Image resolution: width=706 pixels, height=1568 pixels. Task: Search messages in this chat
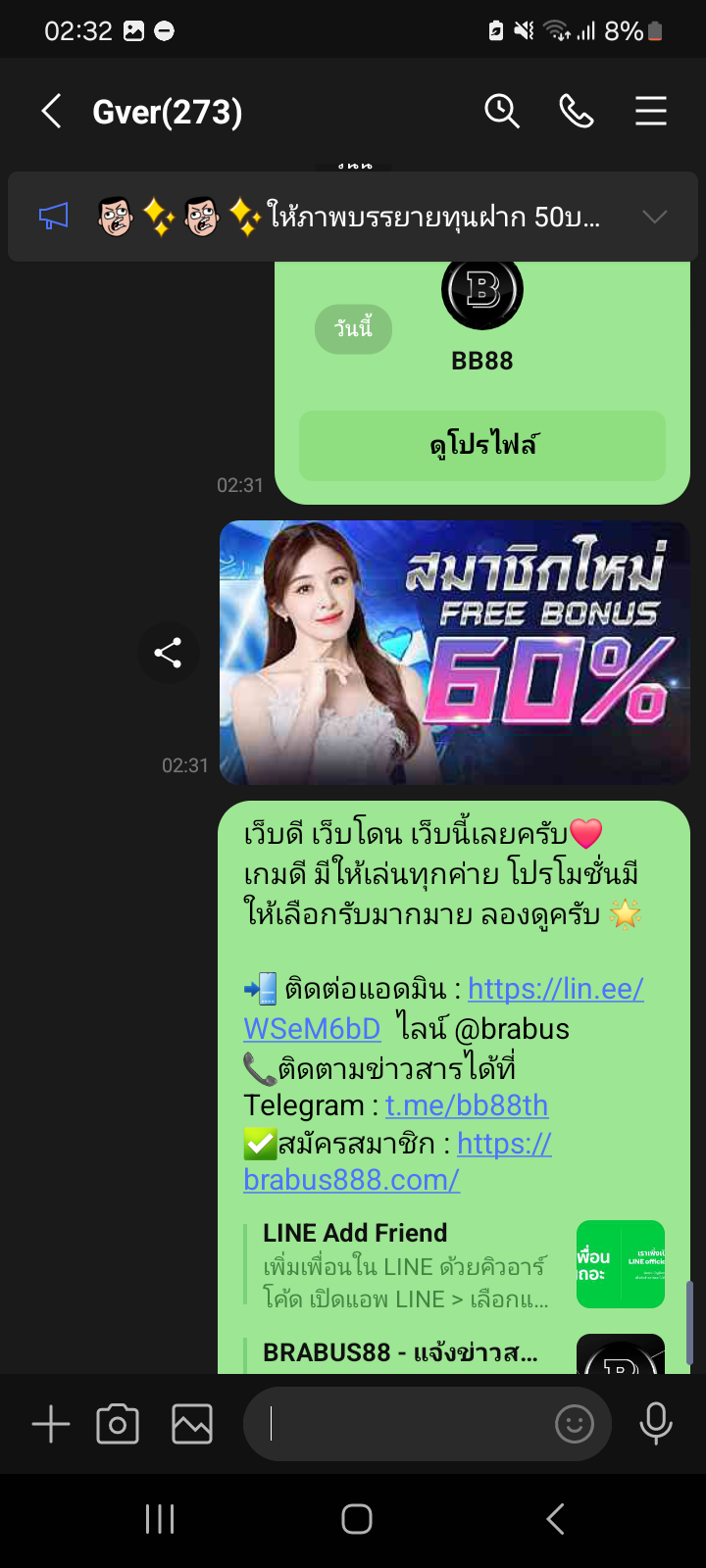coord(501,112)
